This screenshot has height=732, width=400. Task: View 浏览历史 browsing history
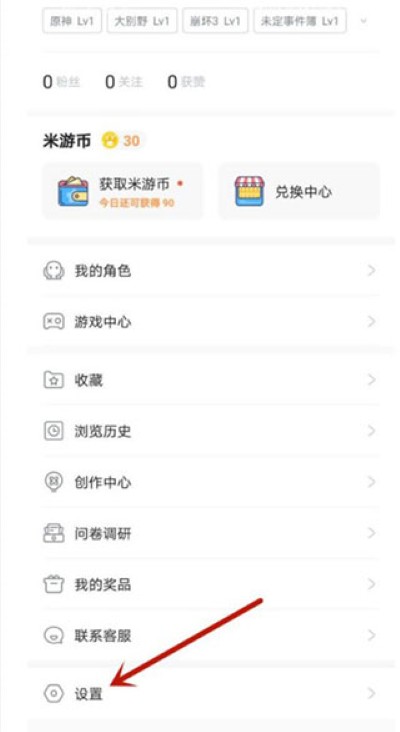[x=210, y=431]
